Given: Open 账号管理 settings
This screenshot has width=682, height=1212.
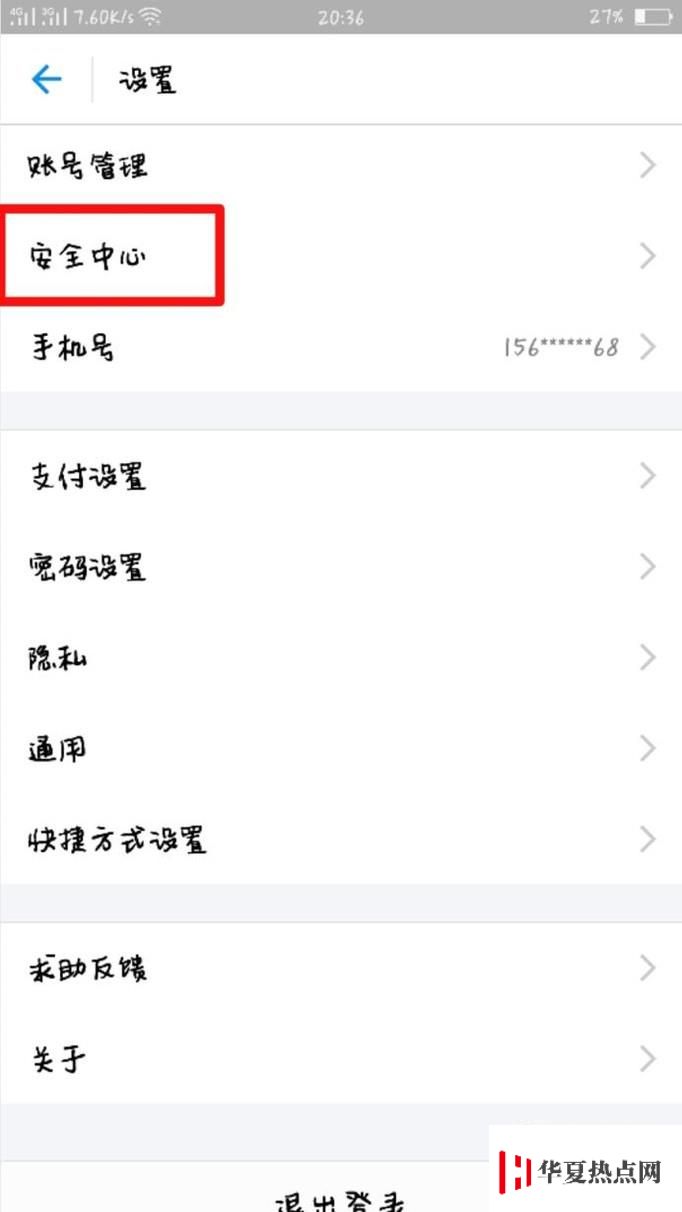Looking at the screenshot, I should coord(341,166).
